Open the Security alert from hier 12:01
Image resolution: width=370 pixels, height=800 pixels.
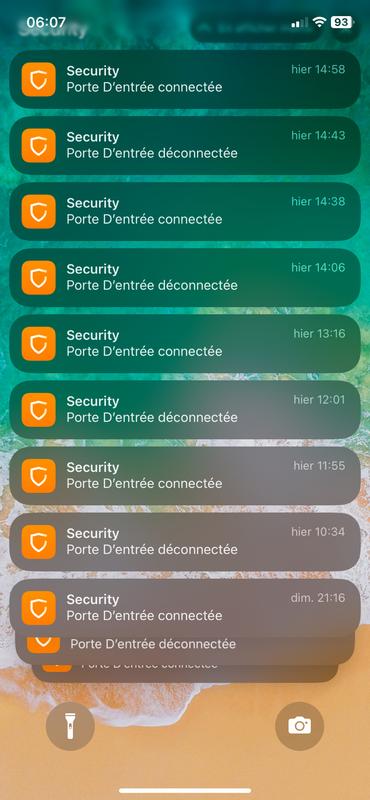(x=185, y=410)
